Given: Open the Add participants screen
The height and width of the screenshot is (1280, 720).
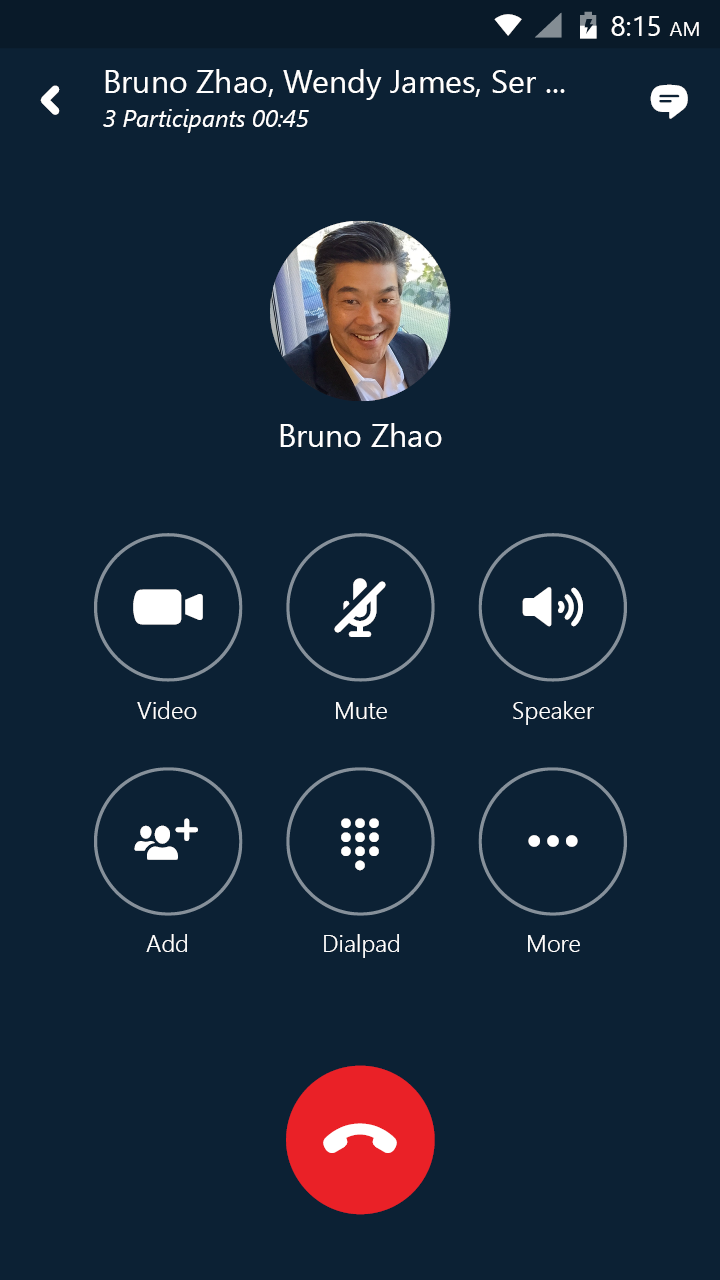Looking at the screenshot, I should coord(167,841).
